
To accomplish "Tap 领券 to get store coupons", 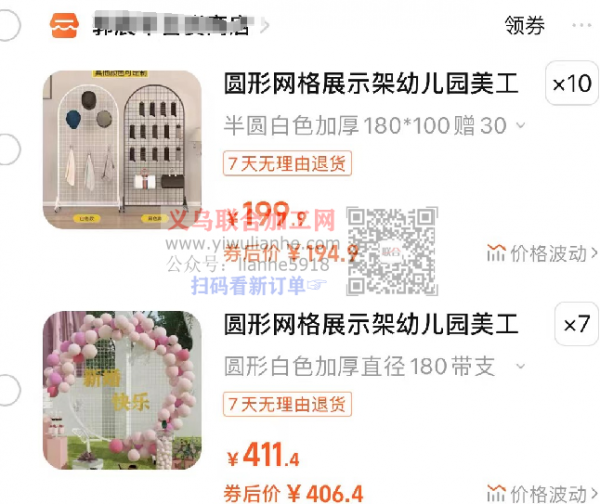I will [x=525, y=26].
